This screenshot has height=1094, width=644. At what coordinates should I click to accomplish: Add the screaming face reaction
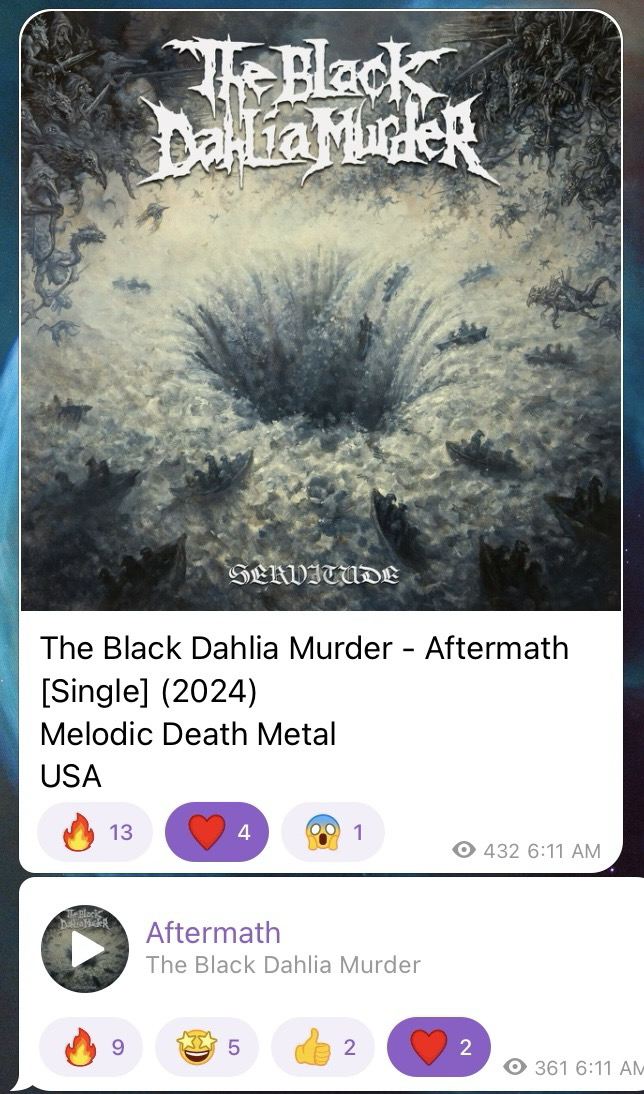[333, 832]
